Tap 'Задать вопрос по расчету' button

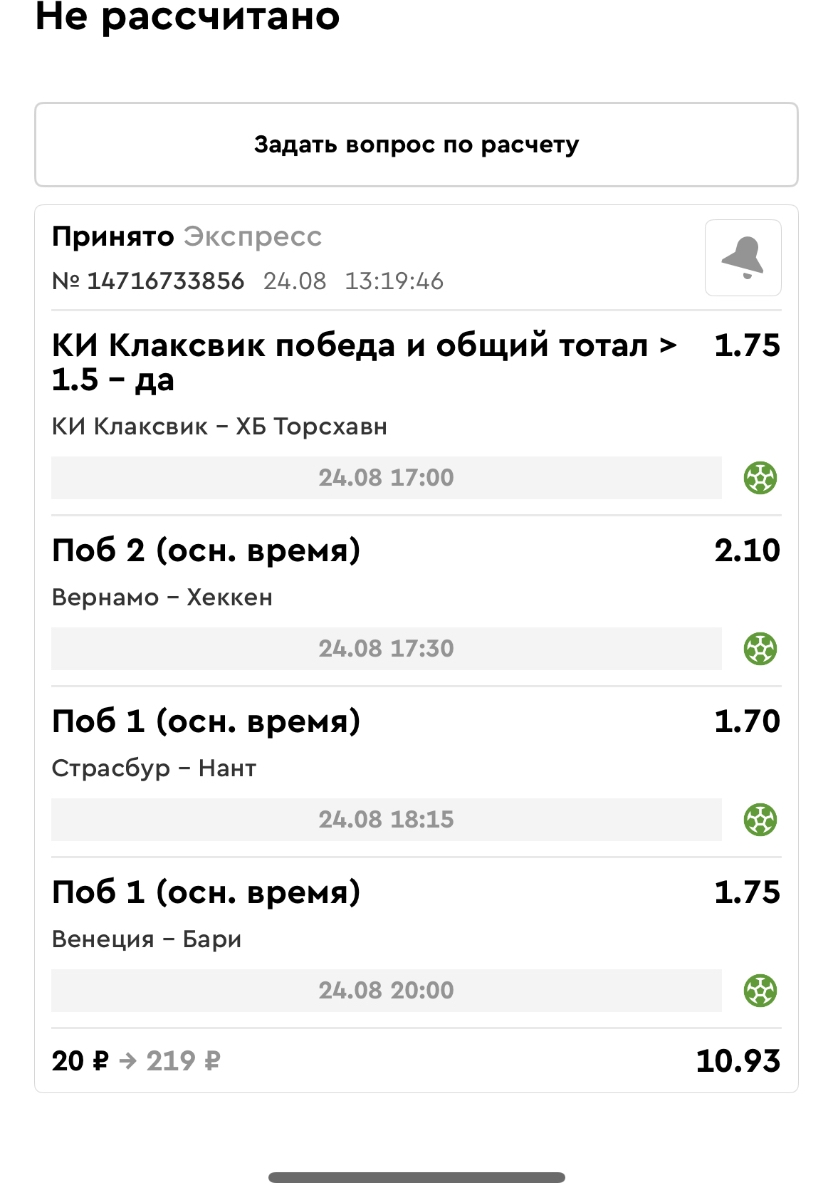pos(416,145)
